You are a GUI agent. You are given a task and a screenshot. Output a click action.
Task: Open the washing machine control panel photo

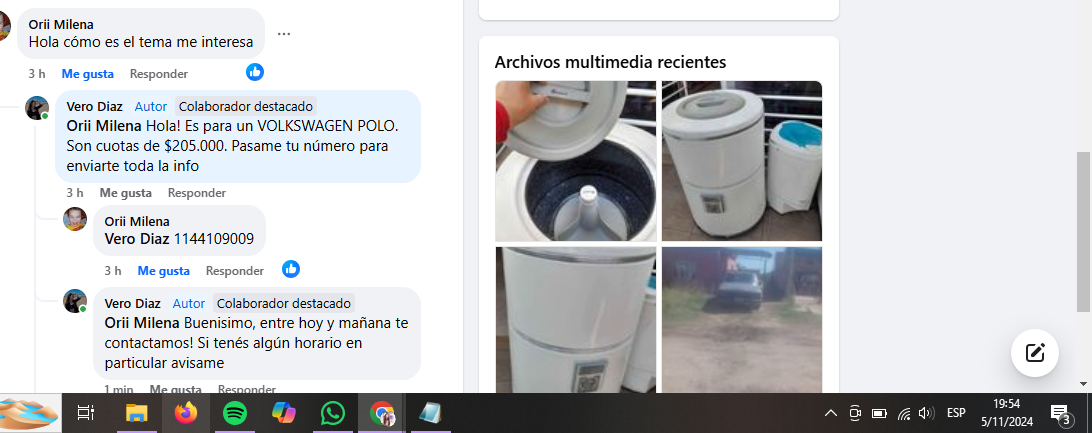575,320
